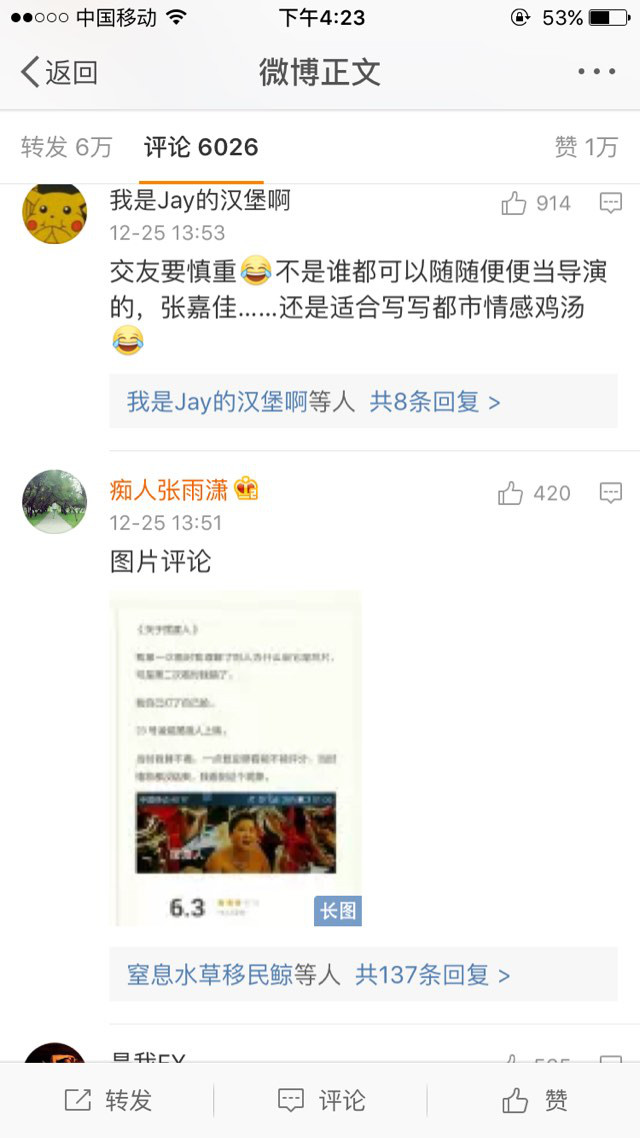Expand the 共137条回复 replies thread

pos(432,974)
